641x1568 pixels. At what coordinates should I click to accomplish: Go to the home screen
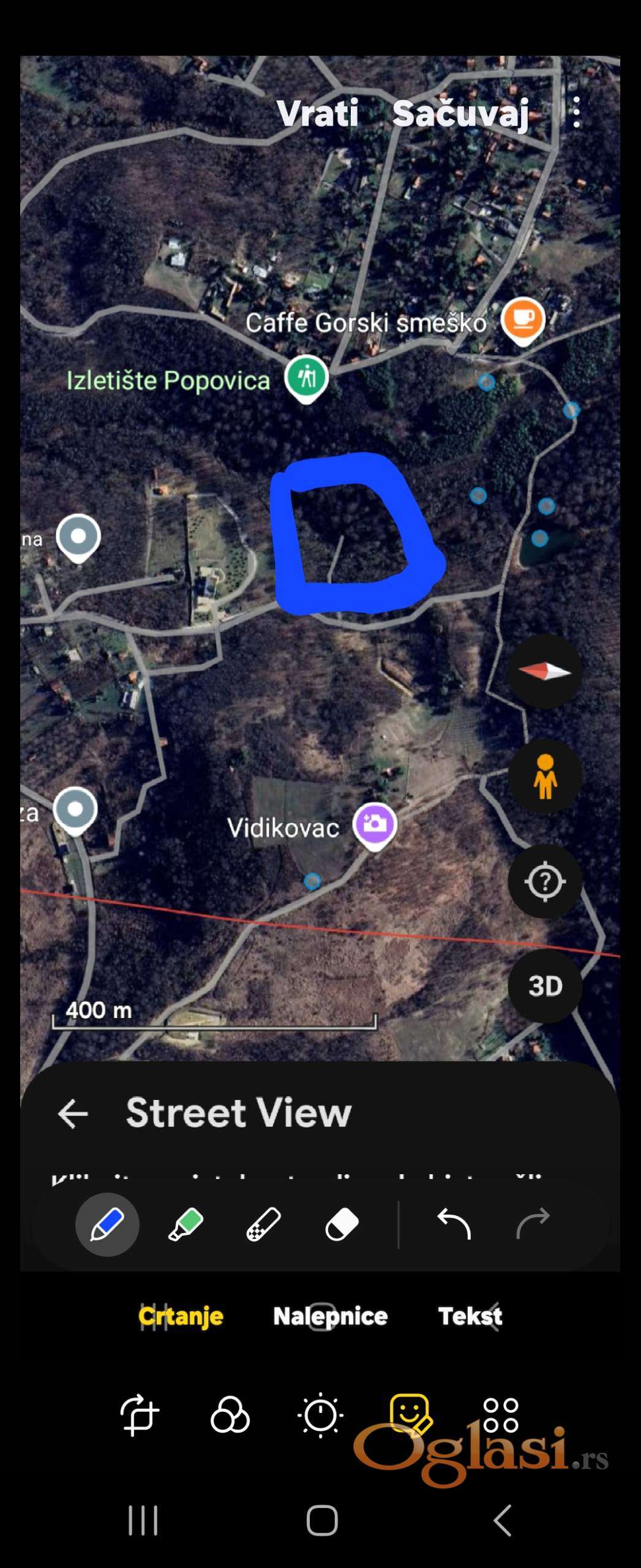pyautogui.click(x=321, y=1520)
